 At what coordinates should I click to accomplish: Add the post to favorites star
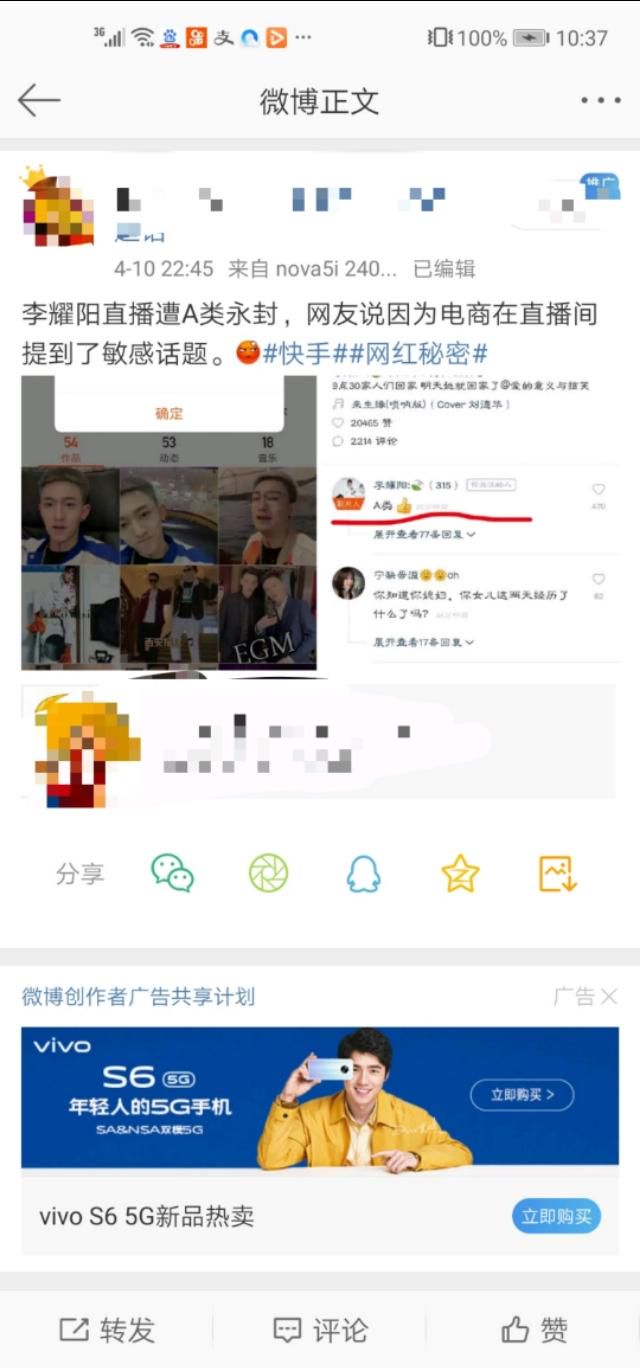pos(461,874)
